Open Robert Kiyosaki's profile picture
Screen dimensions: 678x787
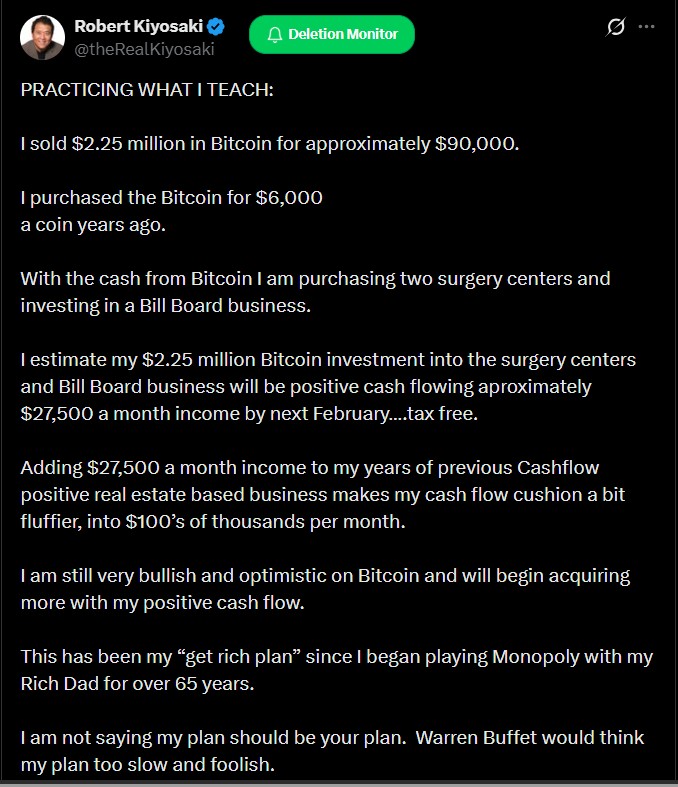pyautogui.click(x=40, y=36)
